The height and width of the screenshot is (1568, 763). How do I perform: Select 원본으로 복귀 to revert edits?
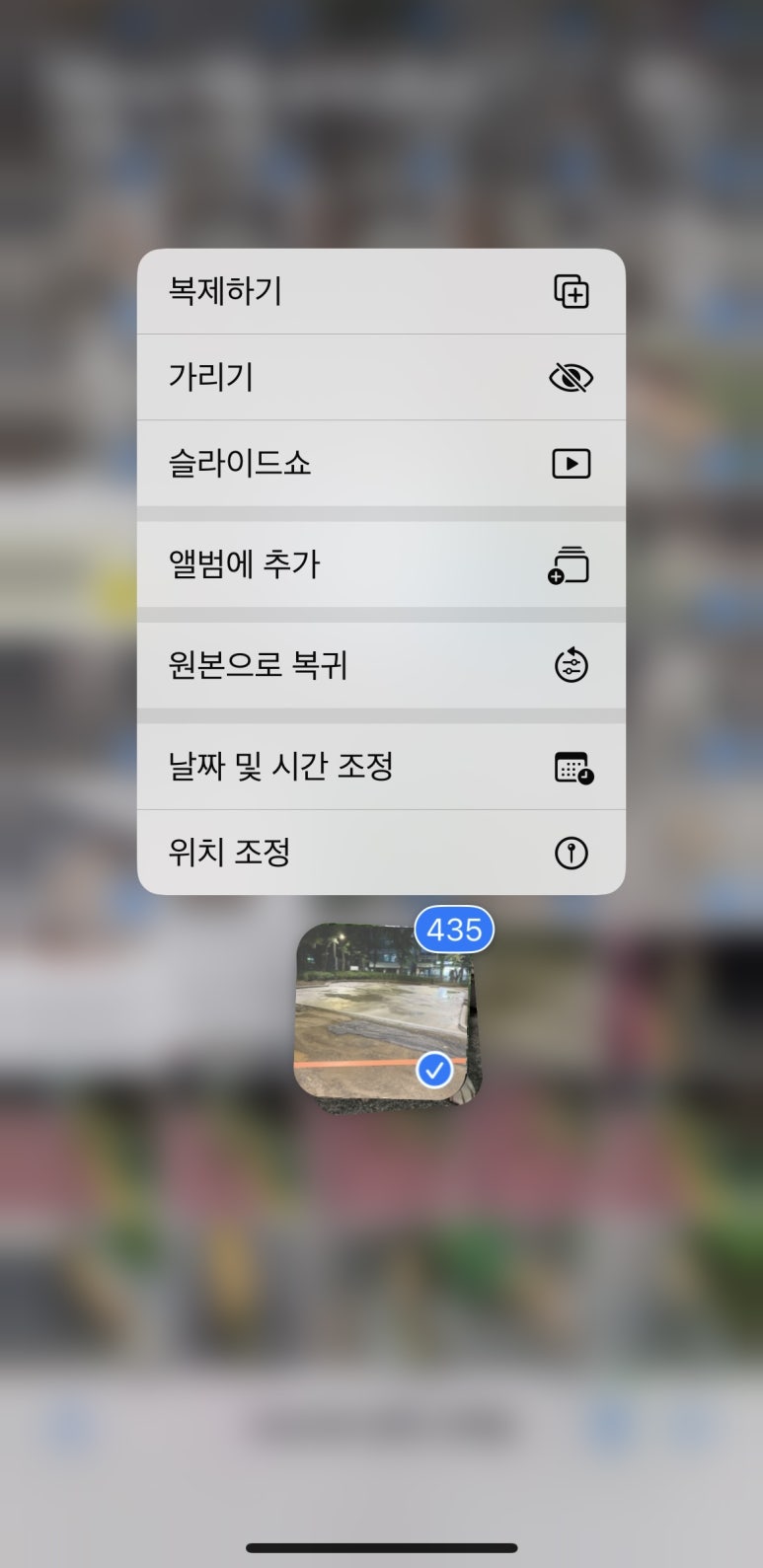(381, 665)
